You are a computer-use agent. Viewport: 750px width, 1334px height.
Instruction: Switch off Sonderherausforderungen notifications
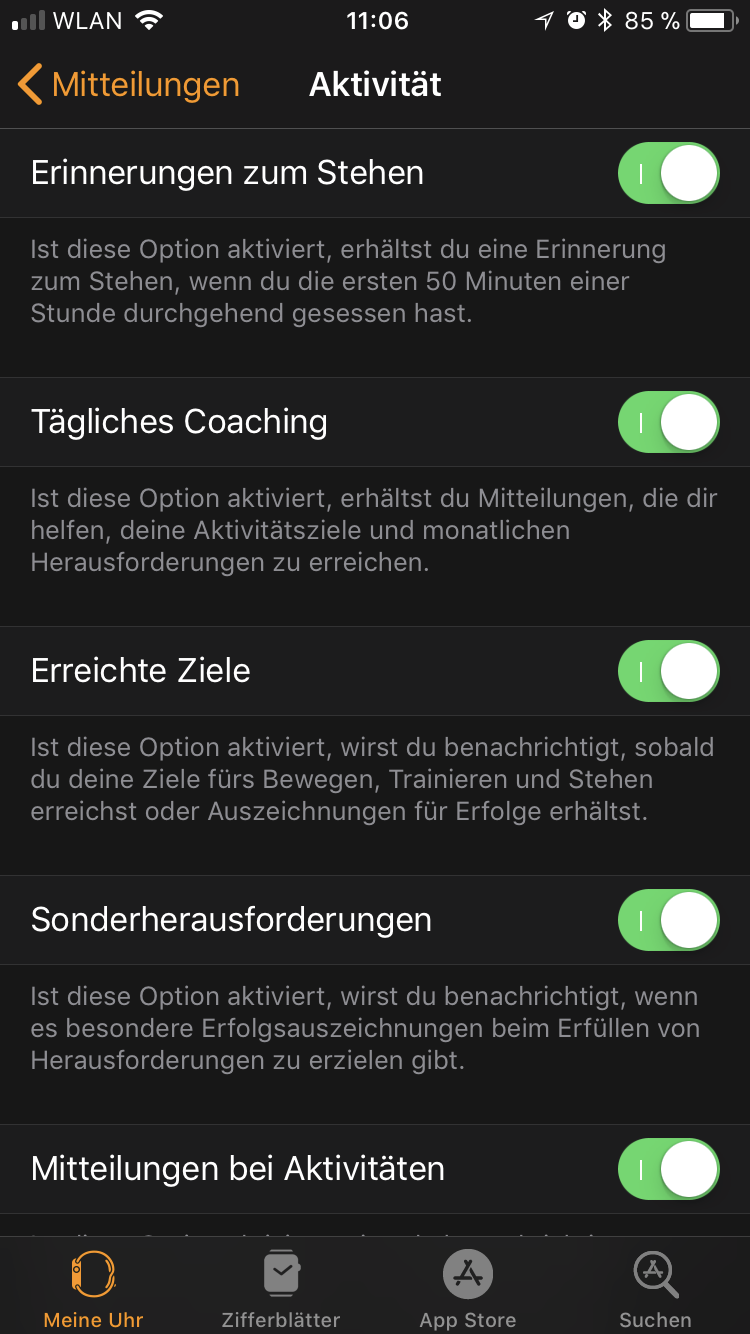(668, 920)
